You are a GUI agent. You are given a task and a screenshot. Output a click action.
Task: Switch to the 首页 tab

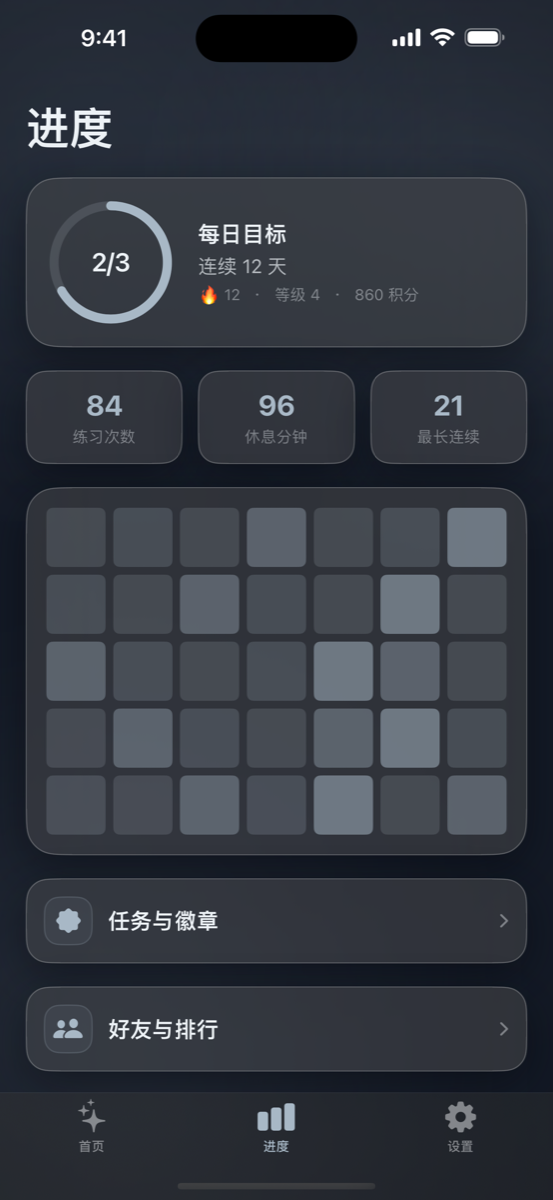pyautogui.click(x=92, y=1127)
